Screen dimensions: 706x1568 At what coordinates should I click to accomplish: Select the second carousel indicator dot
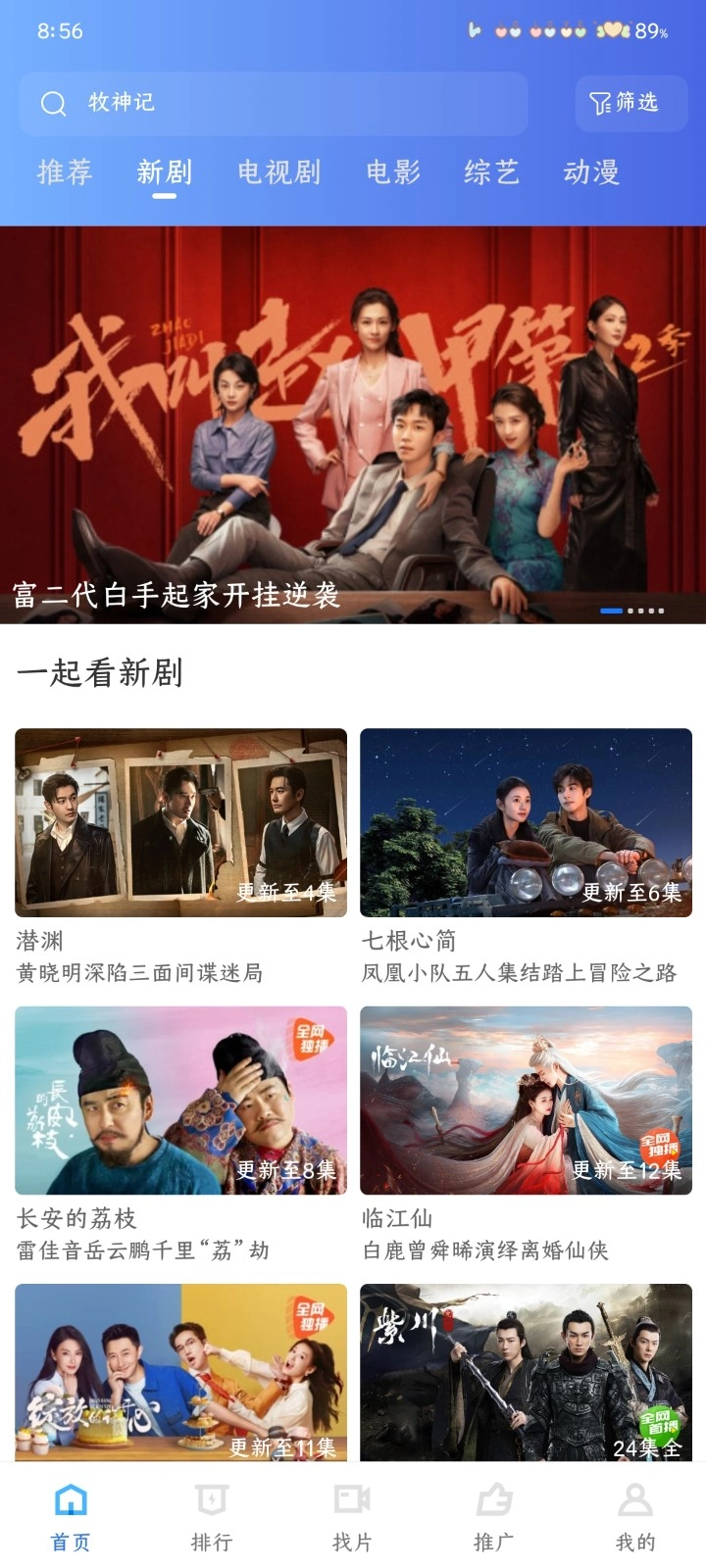click(x=632, y=610)
